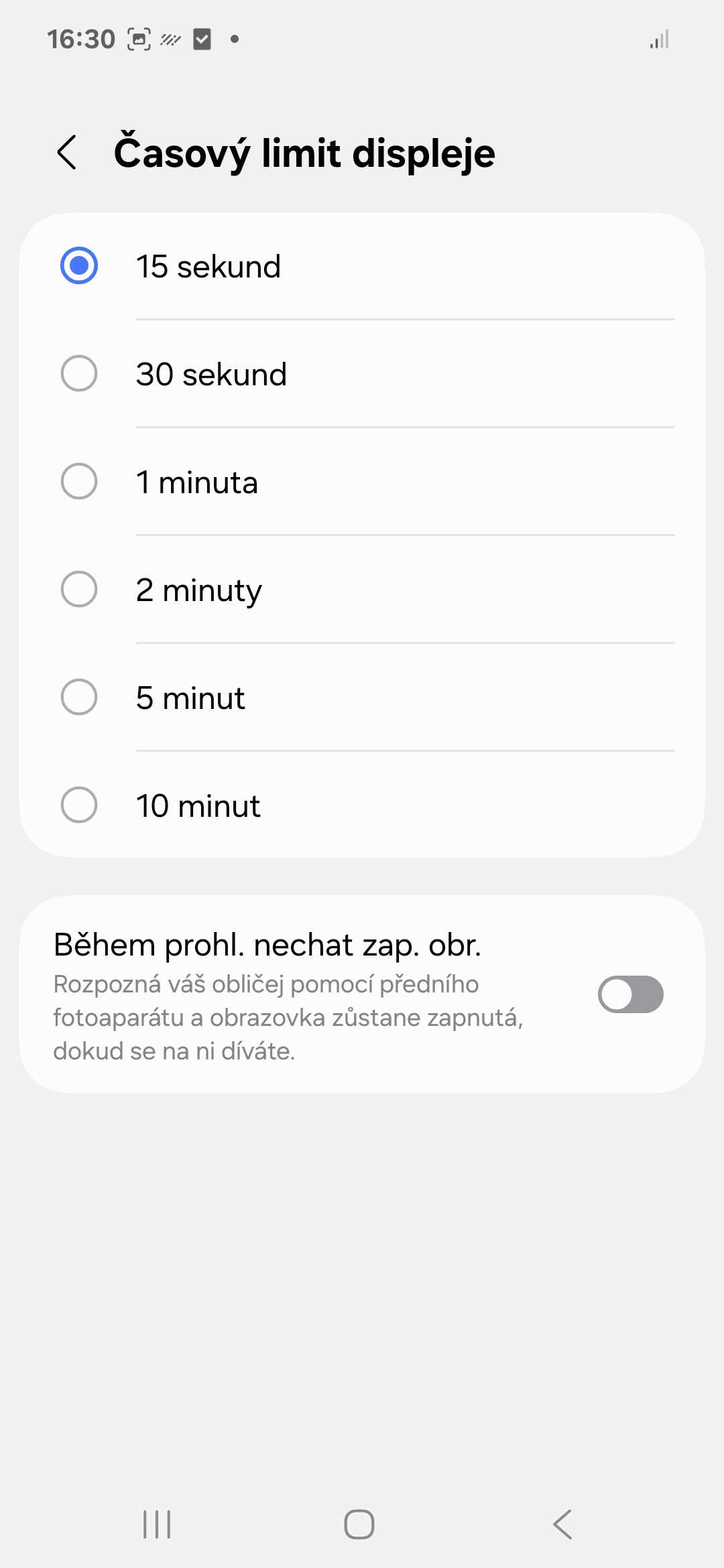Select the 15 sekund option
The image size is (724, 1568).
coord(362,266)
